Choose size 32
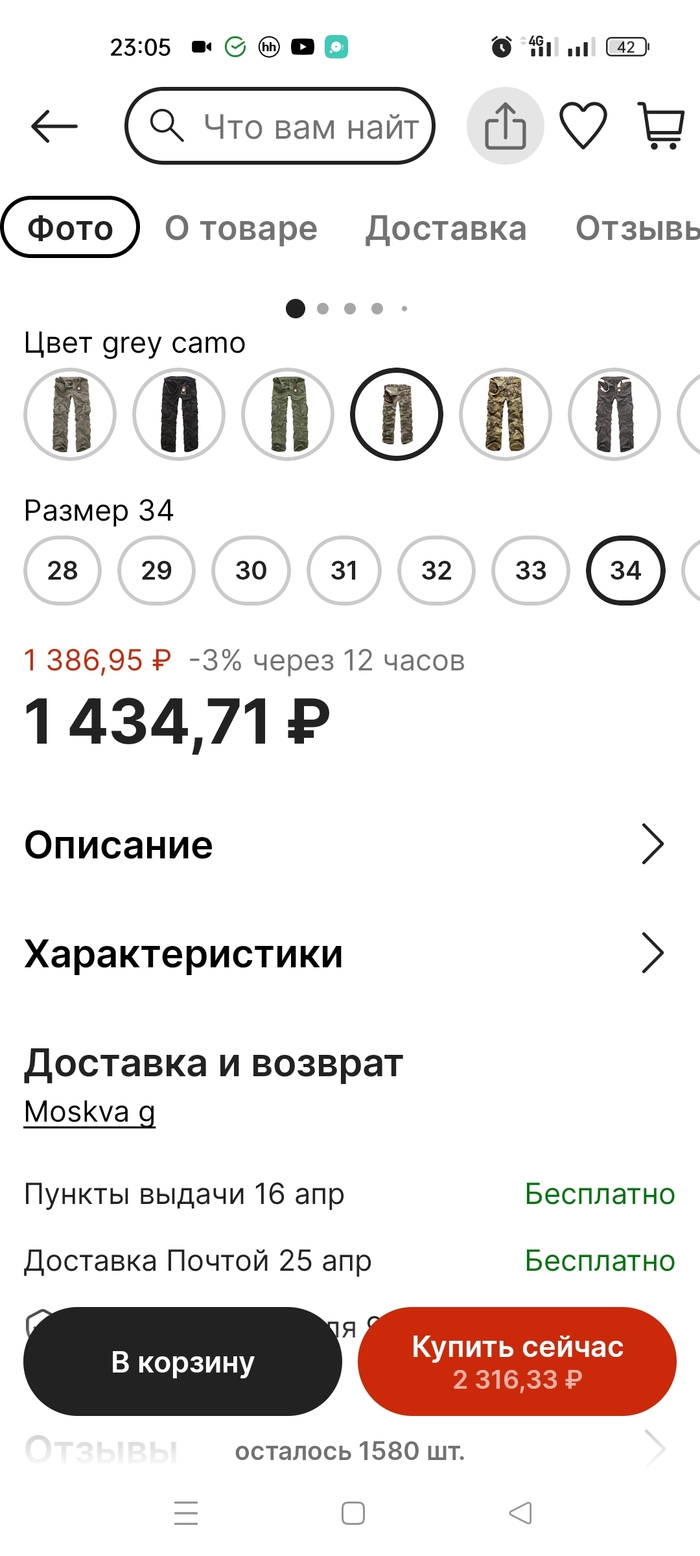 [436, 570]
